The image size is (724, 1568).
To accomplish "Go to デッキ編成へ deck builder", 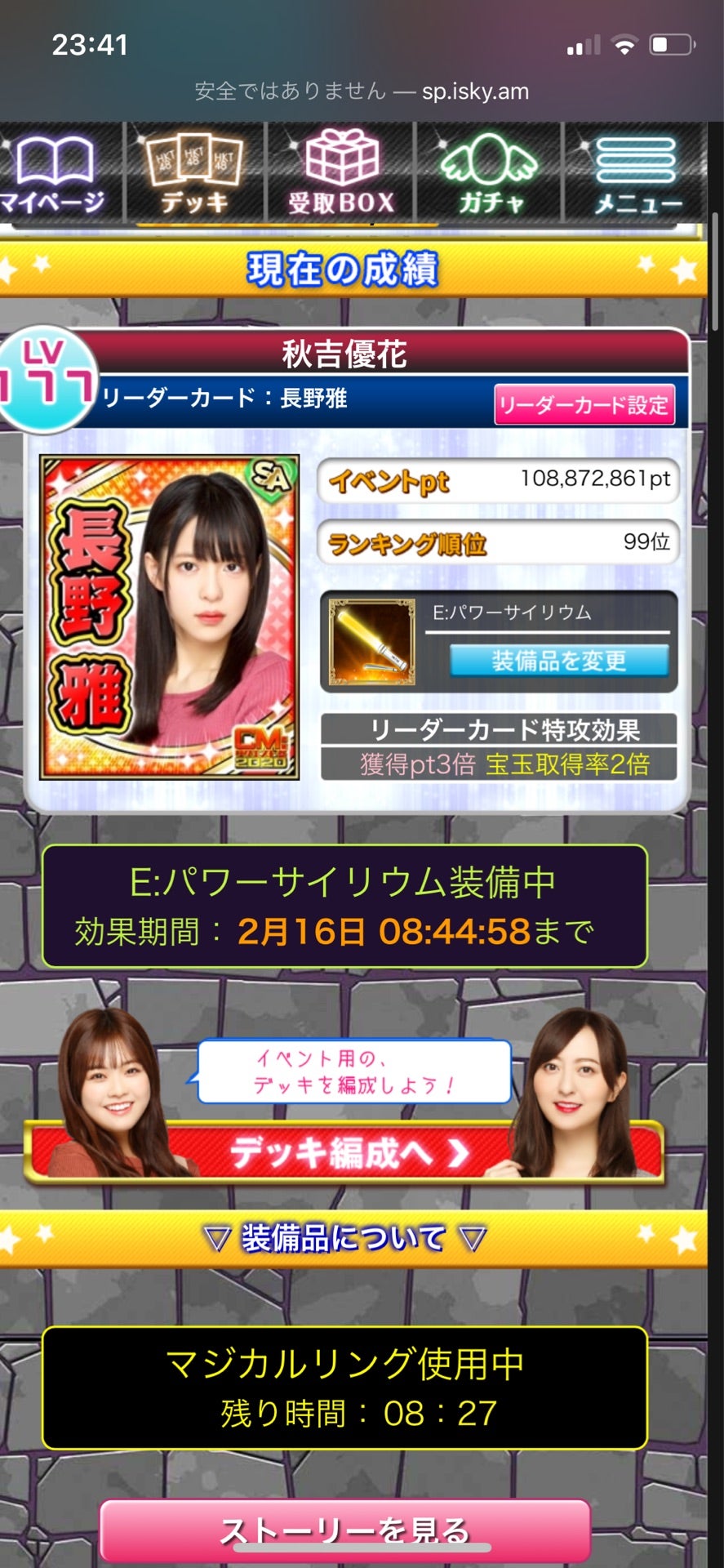I will point(343,1153).
